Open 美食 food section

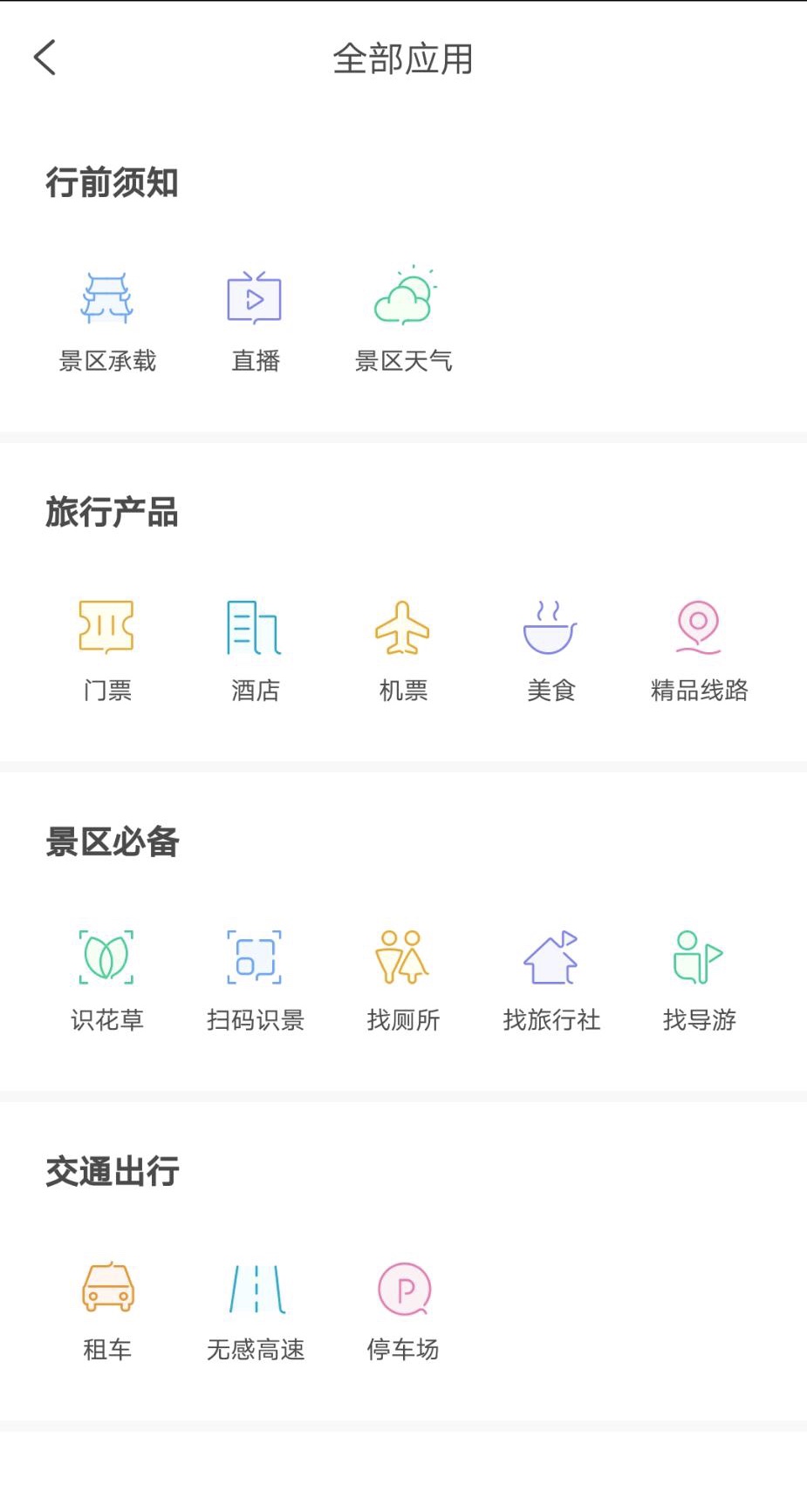coord(551,650)
